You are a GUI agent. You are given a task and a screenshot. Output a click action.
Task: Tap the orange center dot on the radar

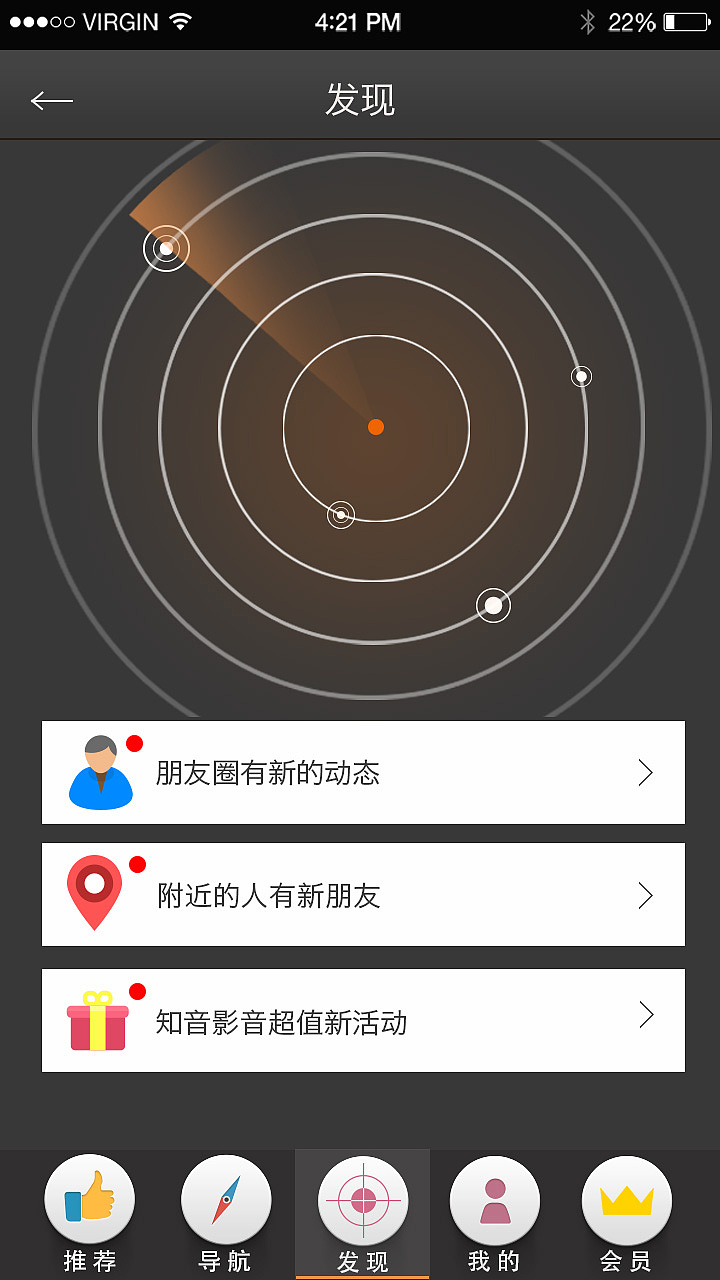(375, 426)
